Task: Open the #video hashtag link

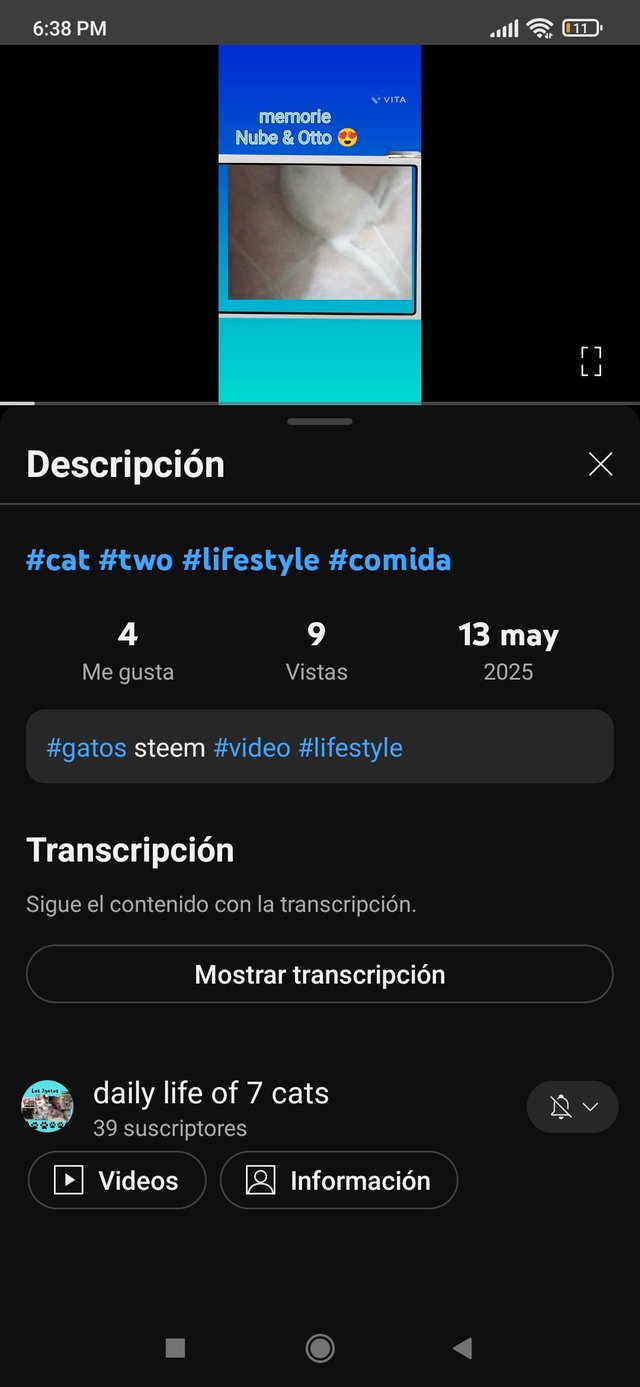Action: click(x=251, y=748)
